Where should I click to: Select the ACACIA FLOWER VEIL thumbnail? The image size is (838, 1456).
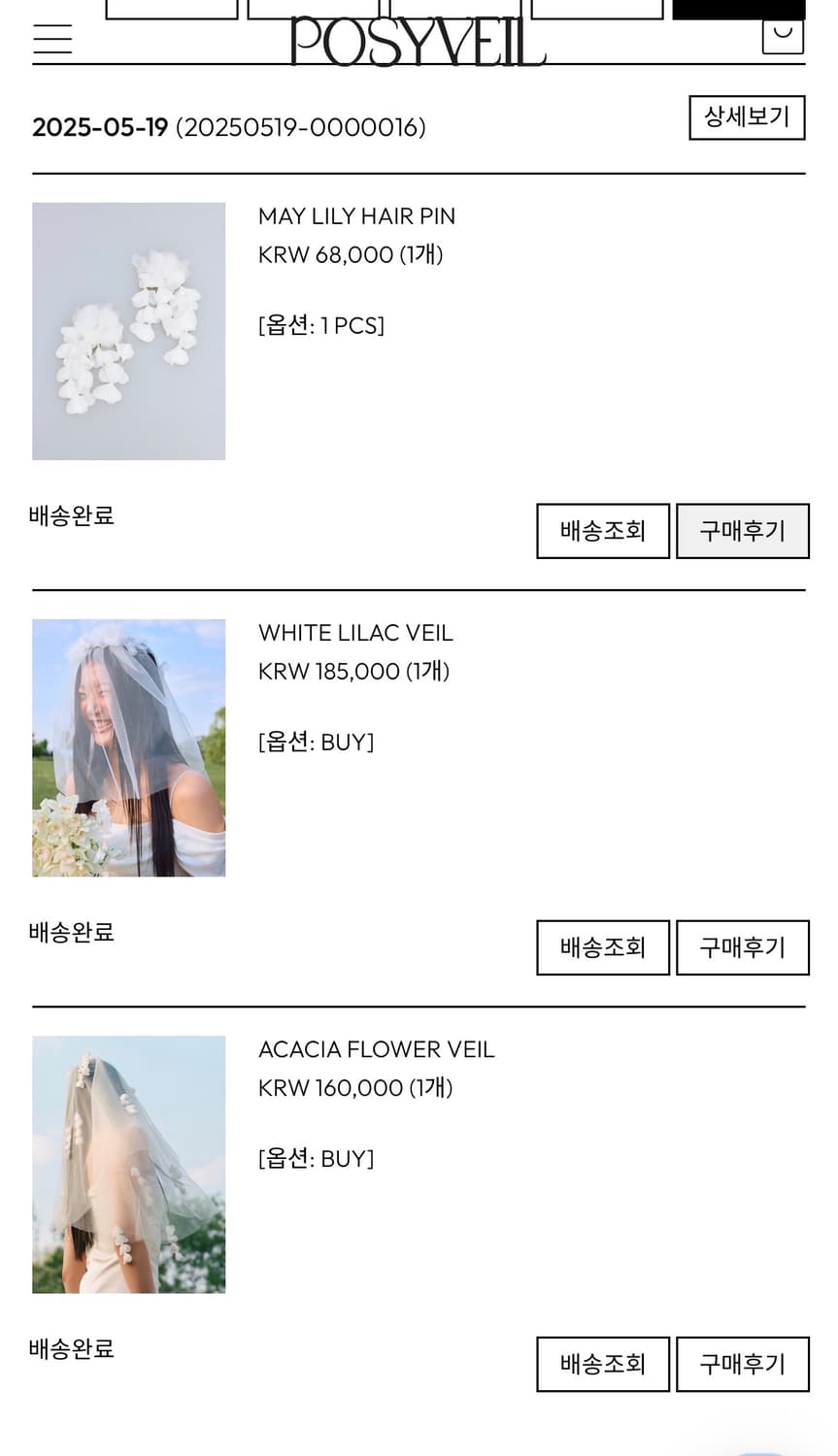(x=128, y=1164)
